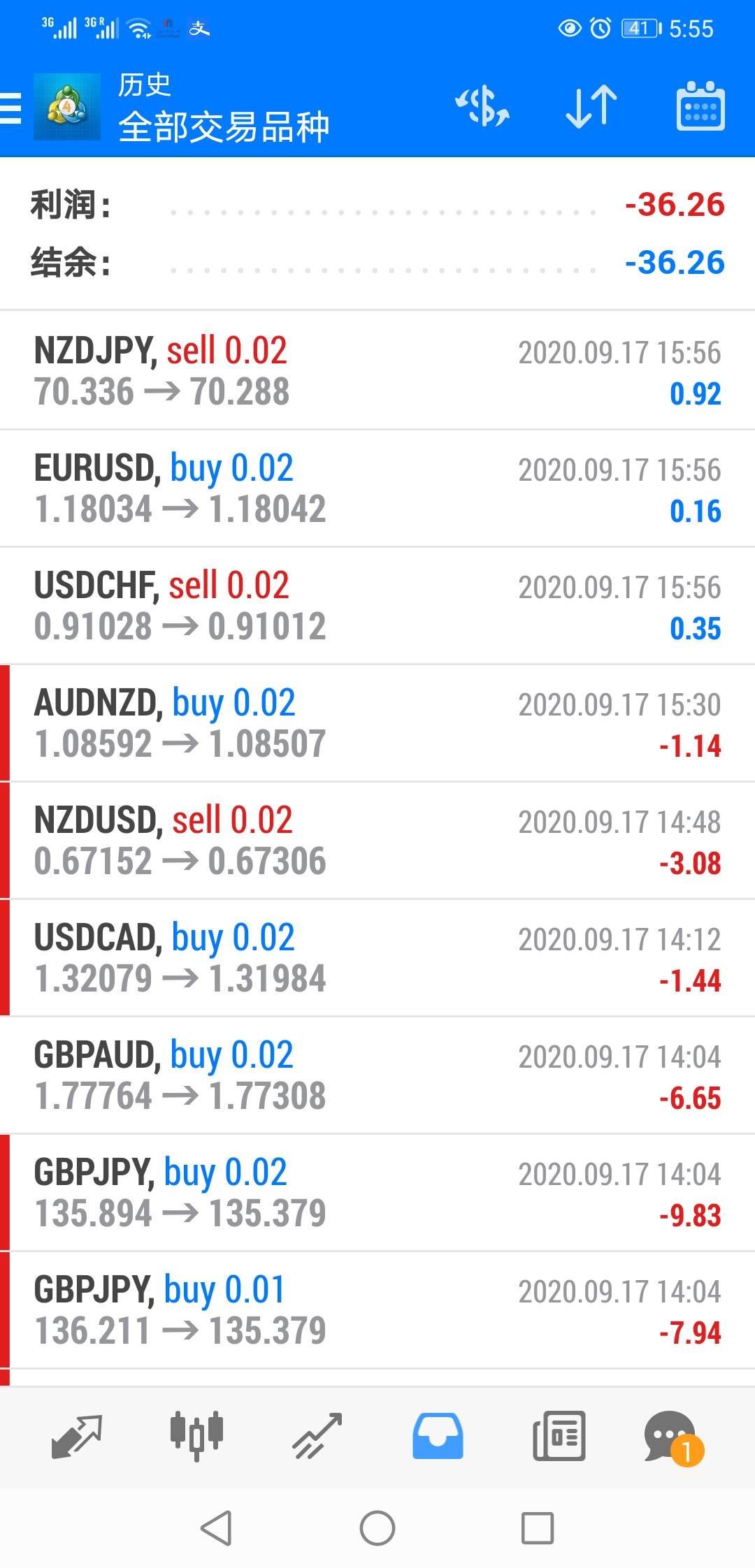Open the GBPJPY buy 0.01 trade
This screenshot has height=1568, width=755.
[377, 1310]
